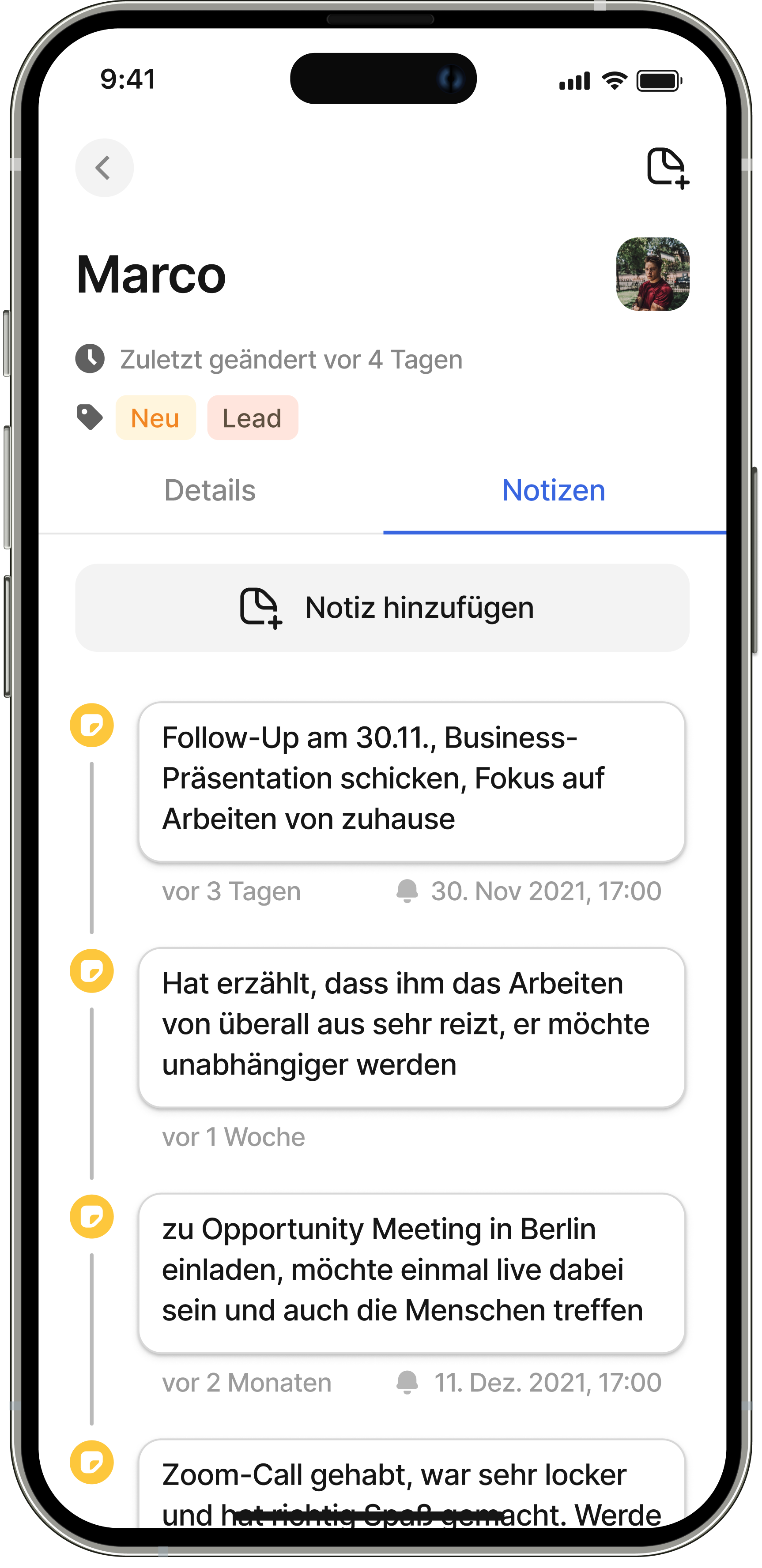Select the Lead tag chip
762x1568 pixels.
click(252, 418)
